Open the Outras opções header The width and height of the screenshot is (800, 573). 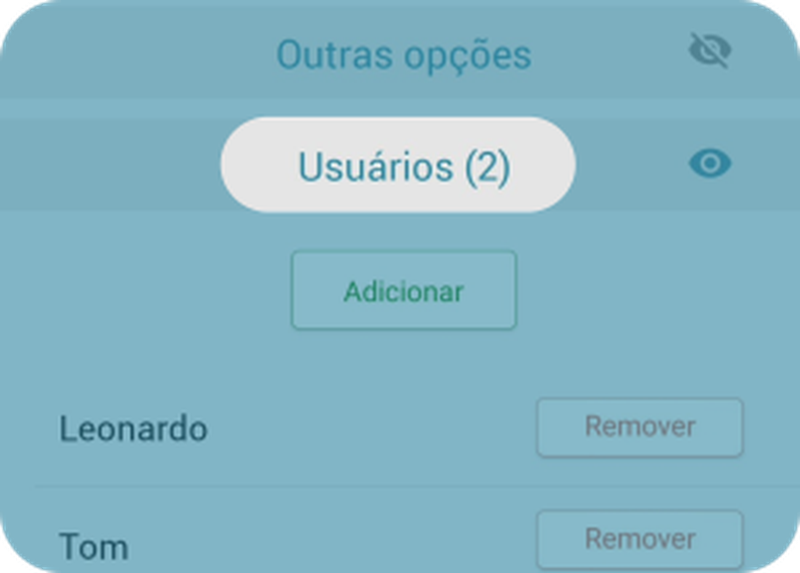pos(404,55)
